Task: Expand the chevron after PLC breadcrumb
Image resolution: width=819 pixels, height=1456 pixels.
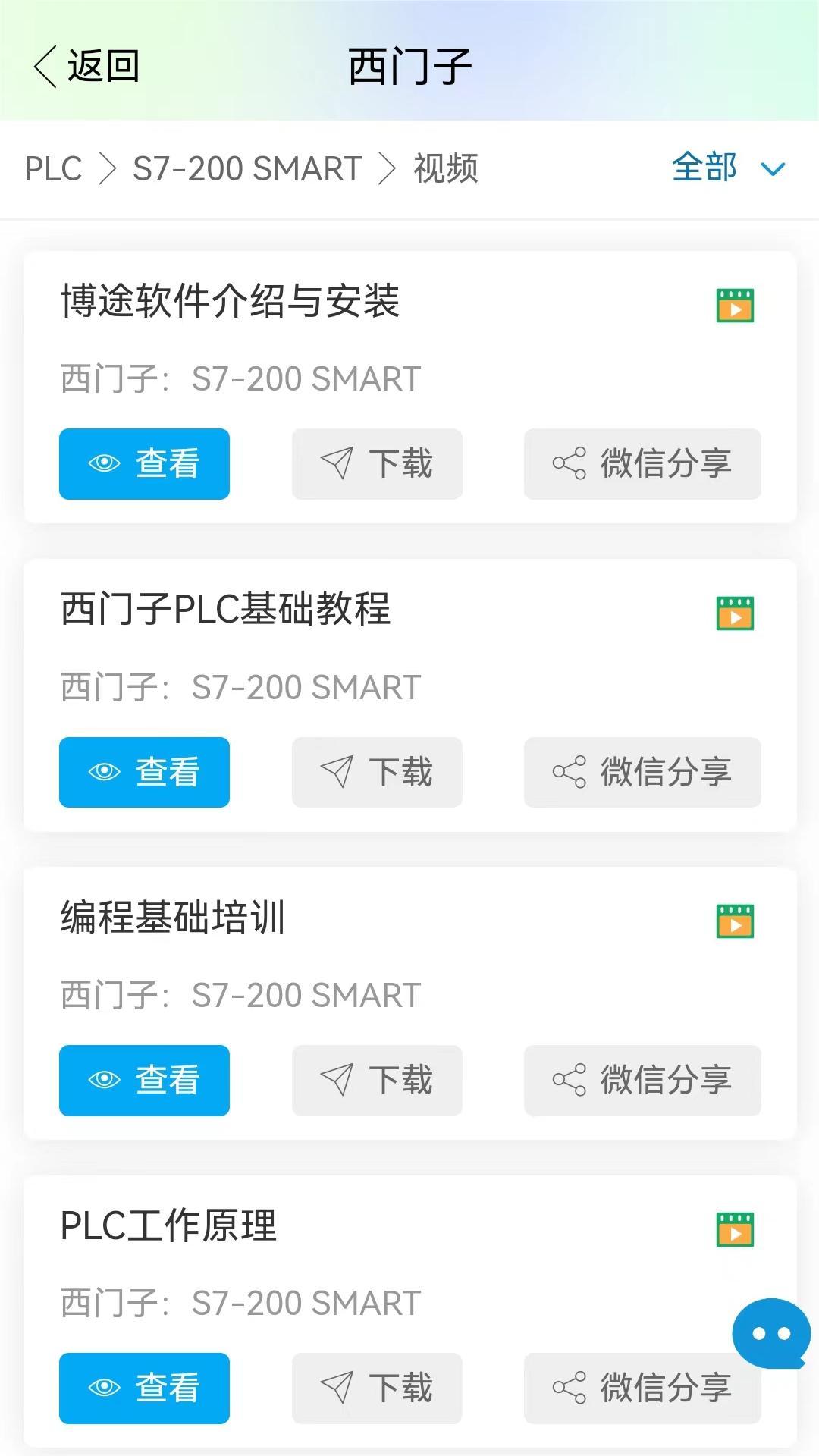Action: coord(107,168)
